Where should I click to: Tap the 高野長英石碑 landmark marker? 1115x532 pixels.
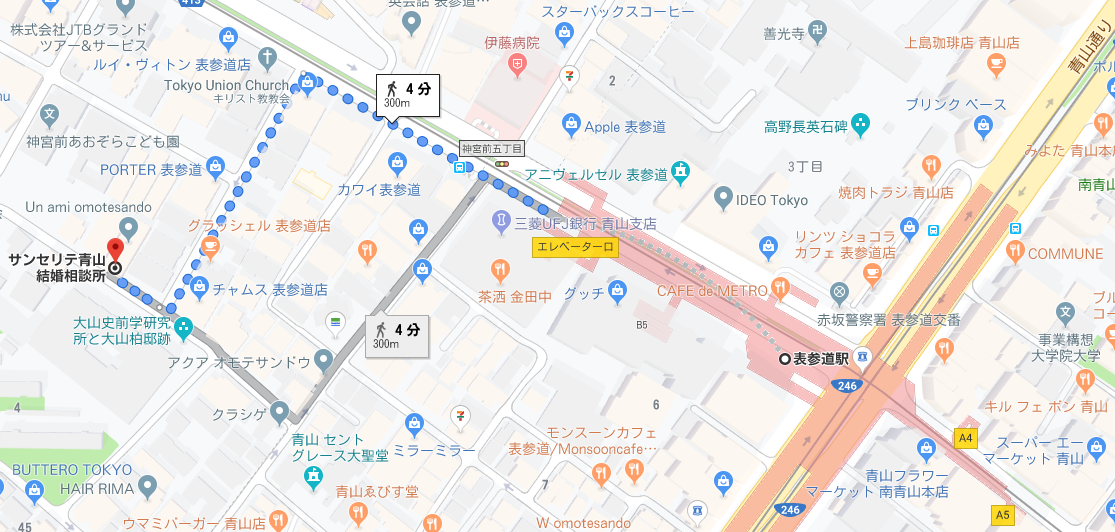pyautogui.click(x=860, y=125)
